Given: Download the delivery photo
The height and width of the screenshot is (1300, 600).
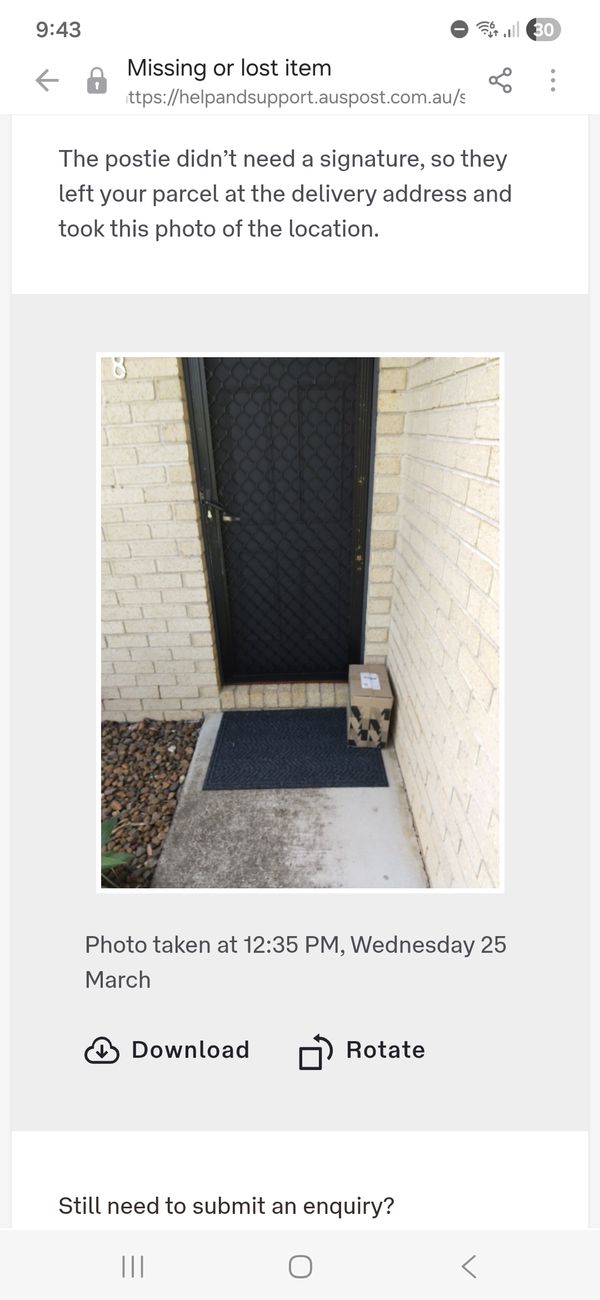Looking at the screenshot, I should pyautogui.click(x=167, y=1050).
